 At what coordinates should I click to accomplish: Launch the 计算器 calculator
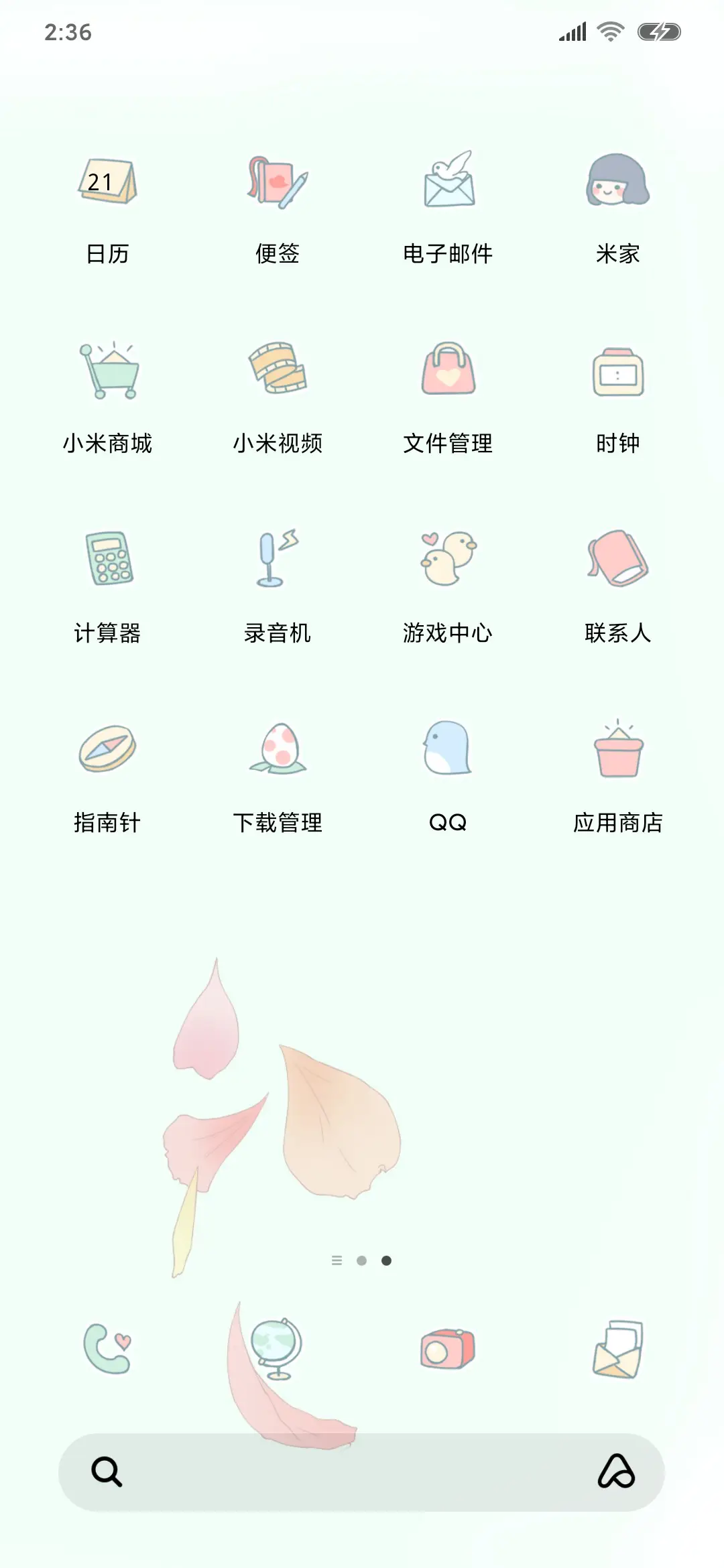(x=107, y=563)
